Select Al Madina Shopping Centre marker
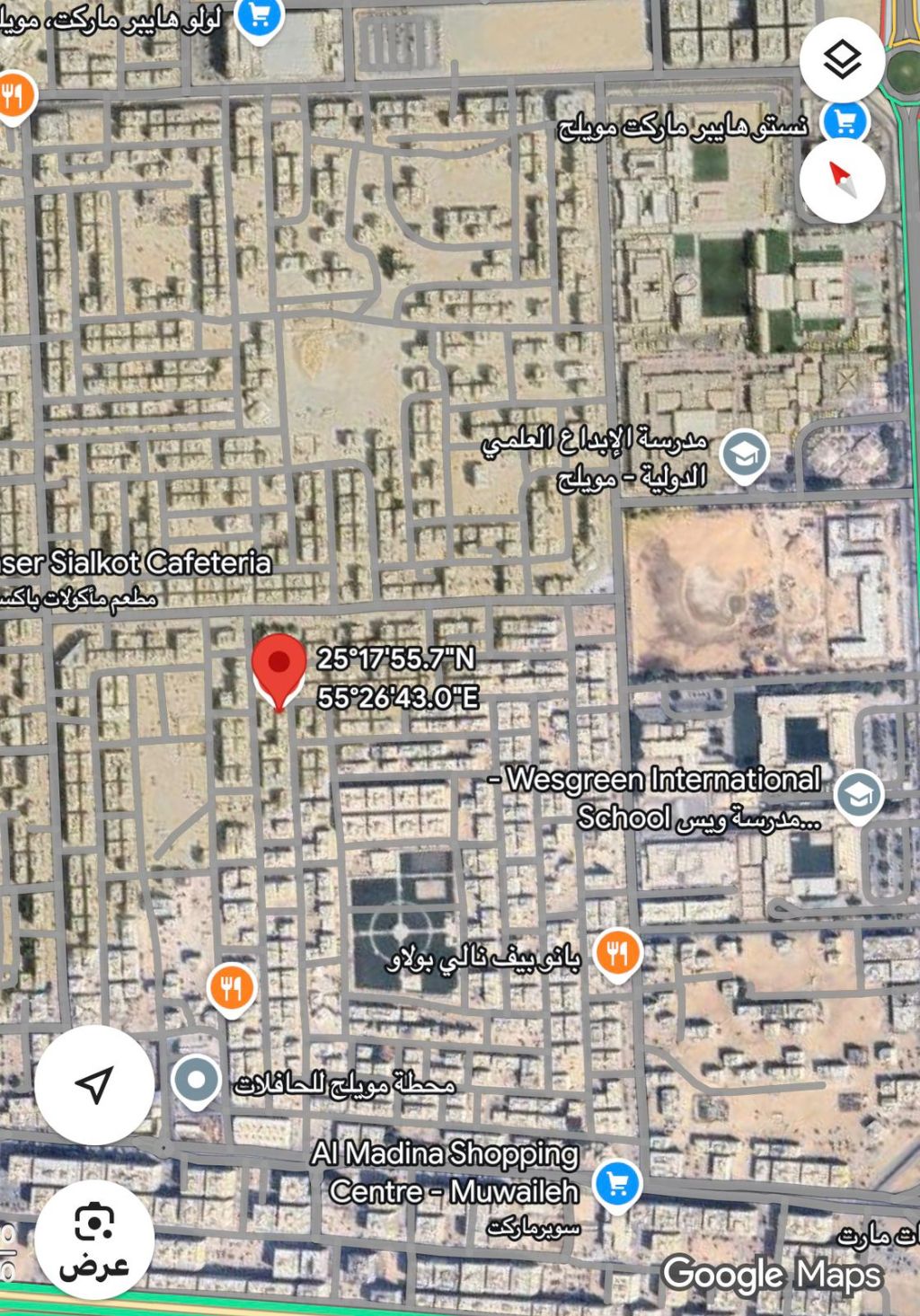 pos(617,1185)
